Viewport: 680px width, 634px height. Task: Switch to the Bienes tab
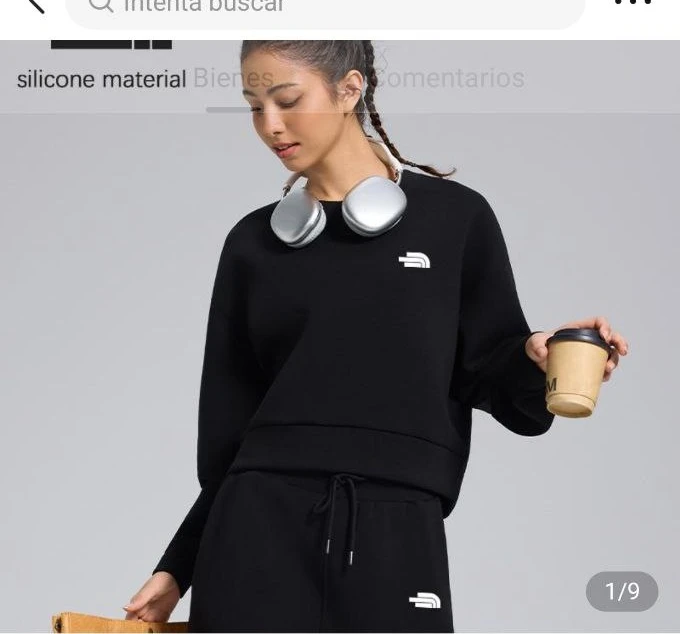(x=232, y=79)
